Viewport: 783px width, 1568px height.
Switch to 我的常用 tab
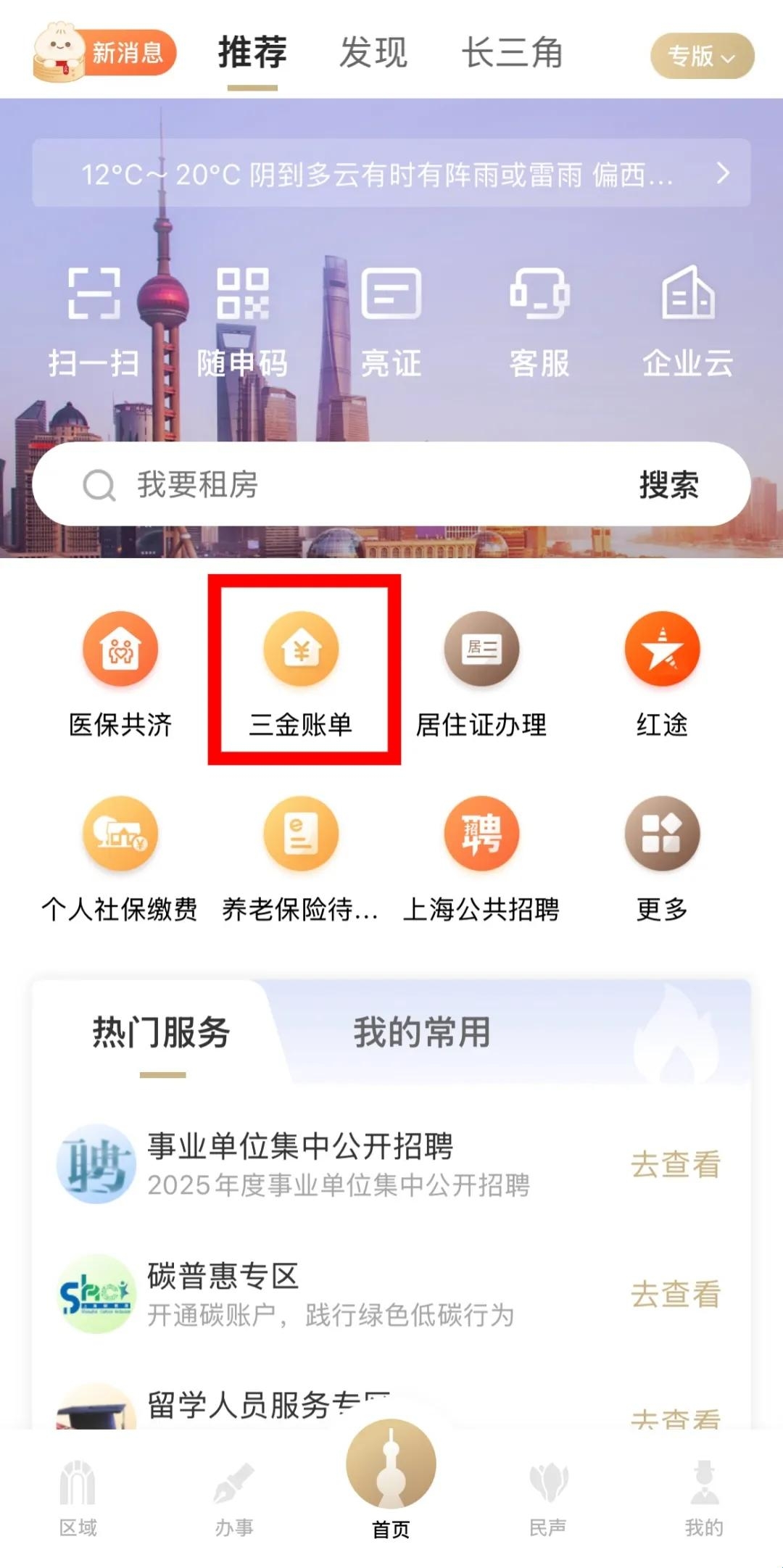(422, 1032)
